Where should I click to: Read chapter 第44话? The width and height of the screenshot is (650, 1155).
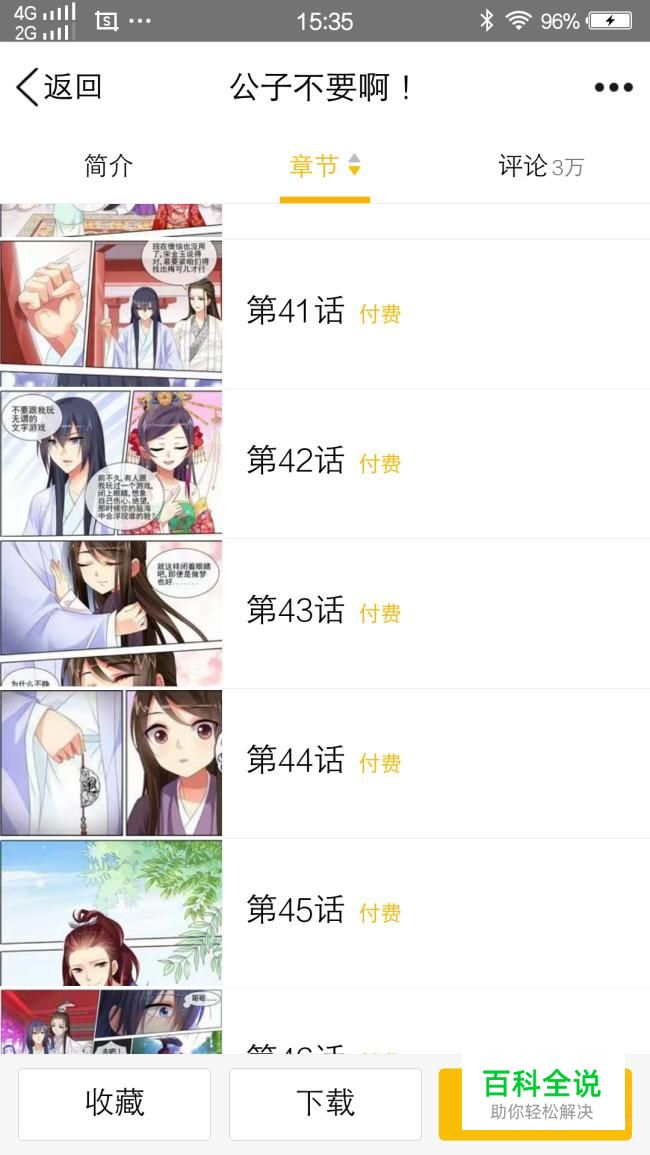click(325, 762)
